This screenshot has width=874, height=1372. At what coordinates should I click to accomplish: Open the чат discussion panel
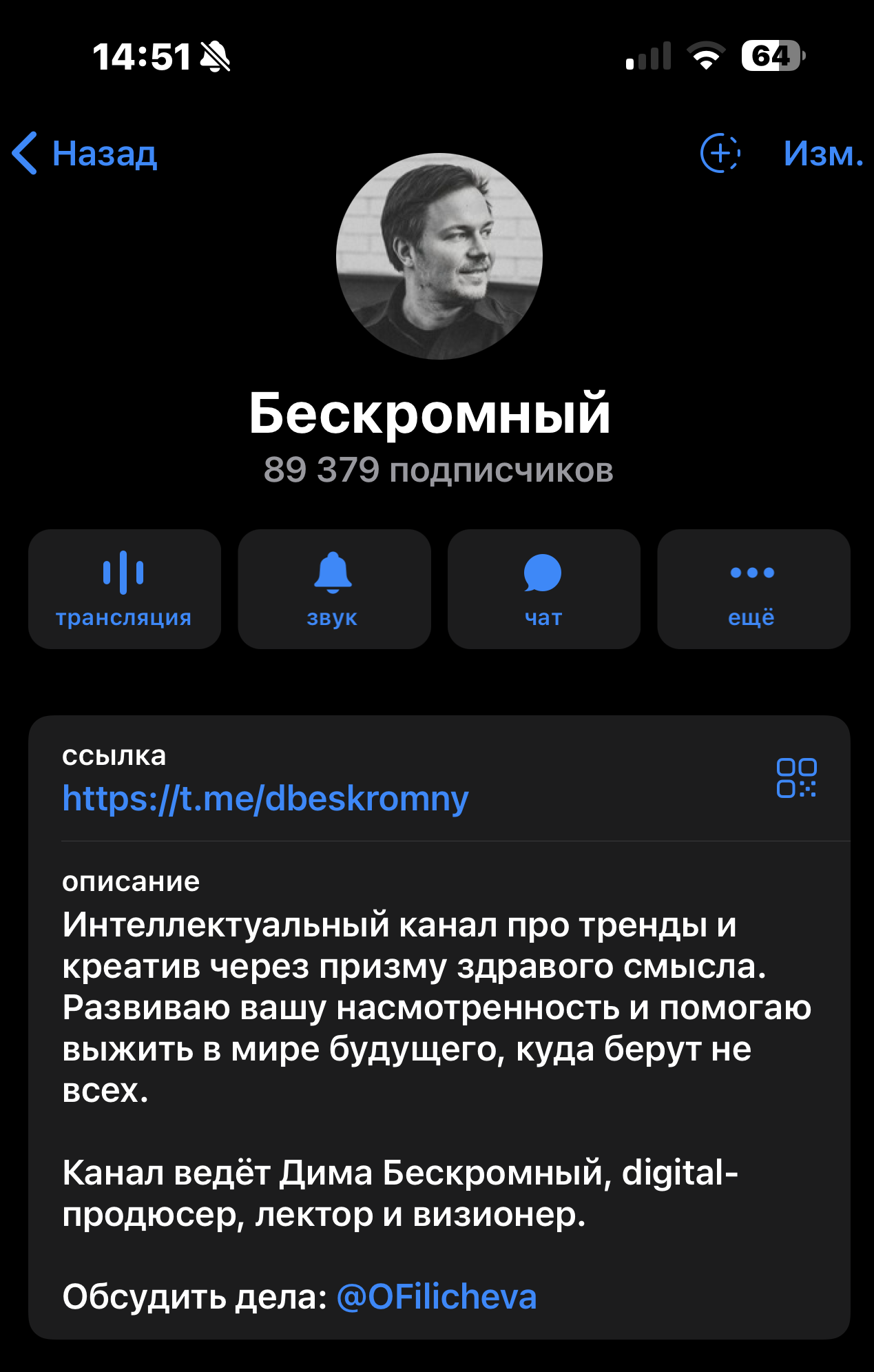[x=543, y=589]
